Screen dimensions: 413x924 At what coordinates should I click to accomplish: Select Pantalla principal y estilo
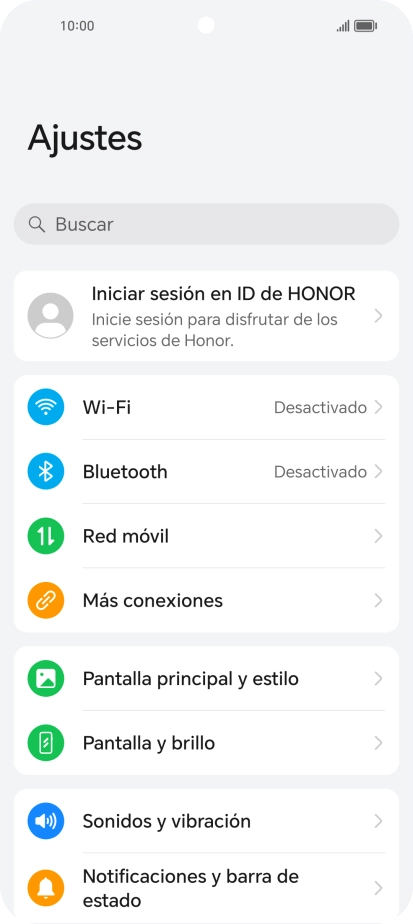click(206, 678)
